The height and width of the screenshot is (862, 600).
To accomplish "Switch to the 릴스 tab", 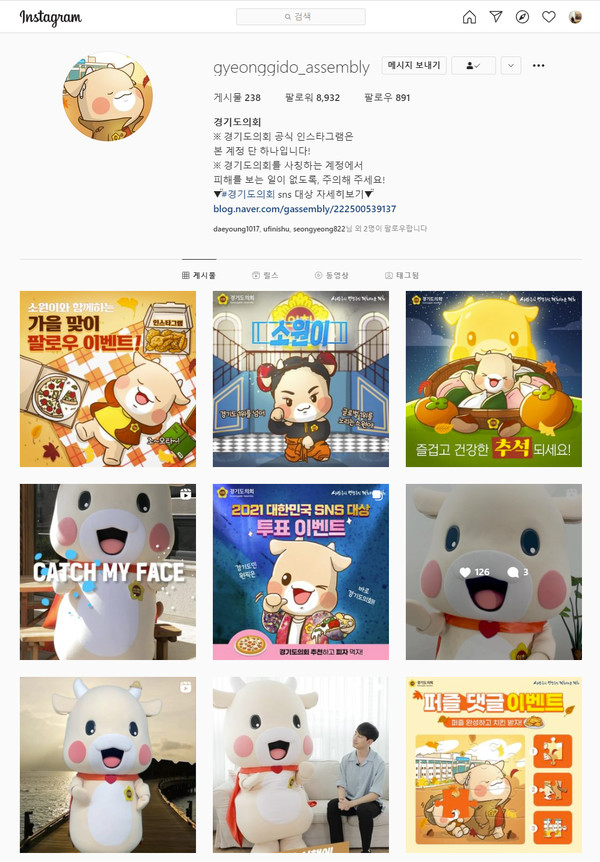I will [265, 275].
